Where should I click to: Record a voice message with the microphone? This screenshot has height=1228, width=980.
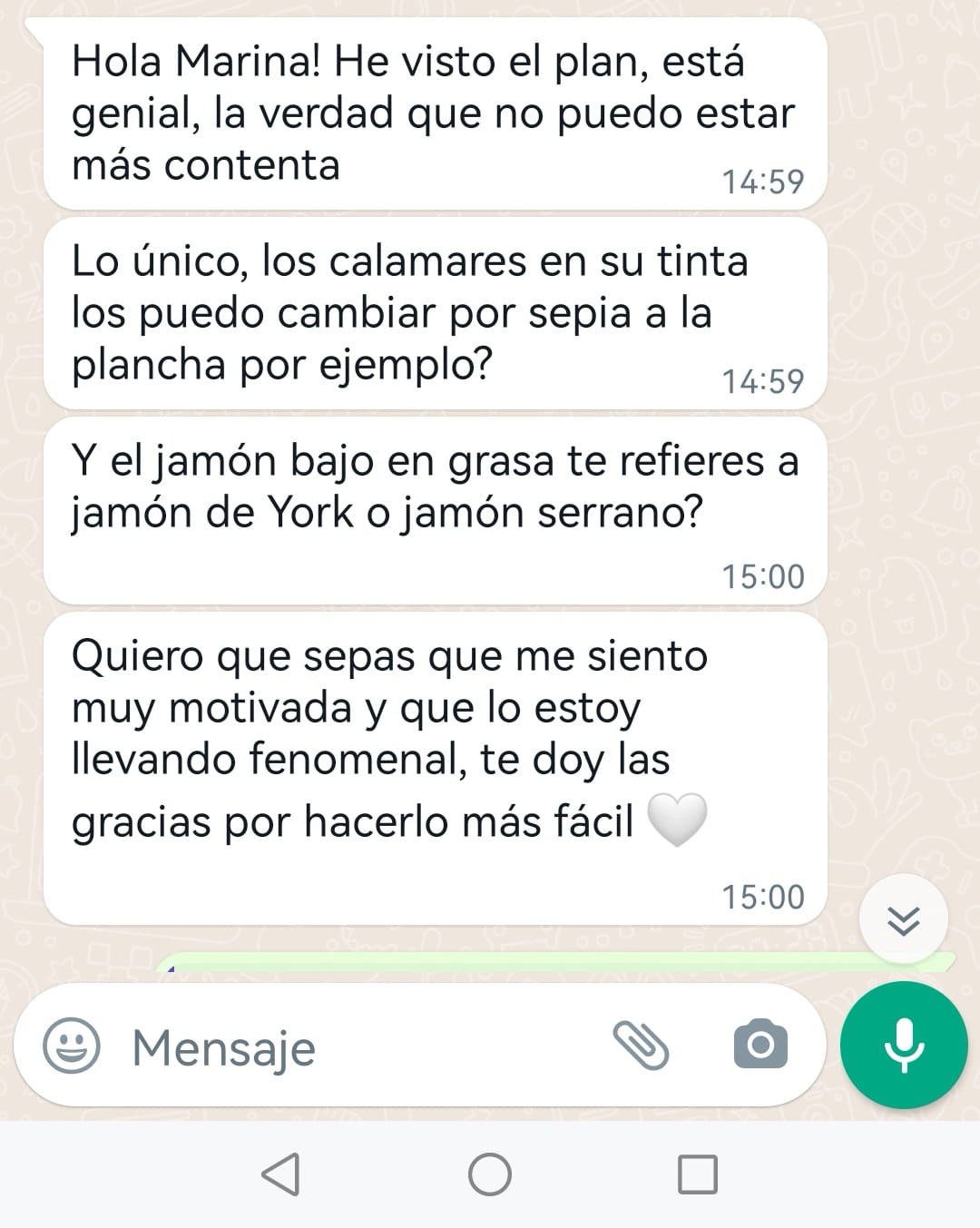click(x=904, y=1045)
